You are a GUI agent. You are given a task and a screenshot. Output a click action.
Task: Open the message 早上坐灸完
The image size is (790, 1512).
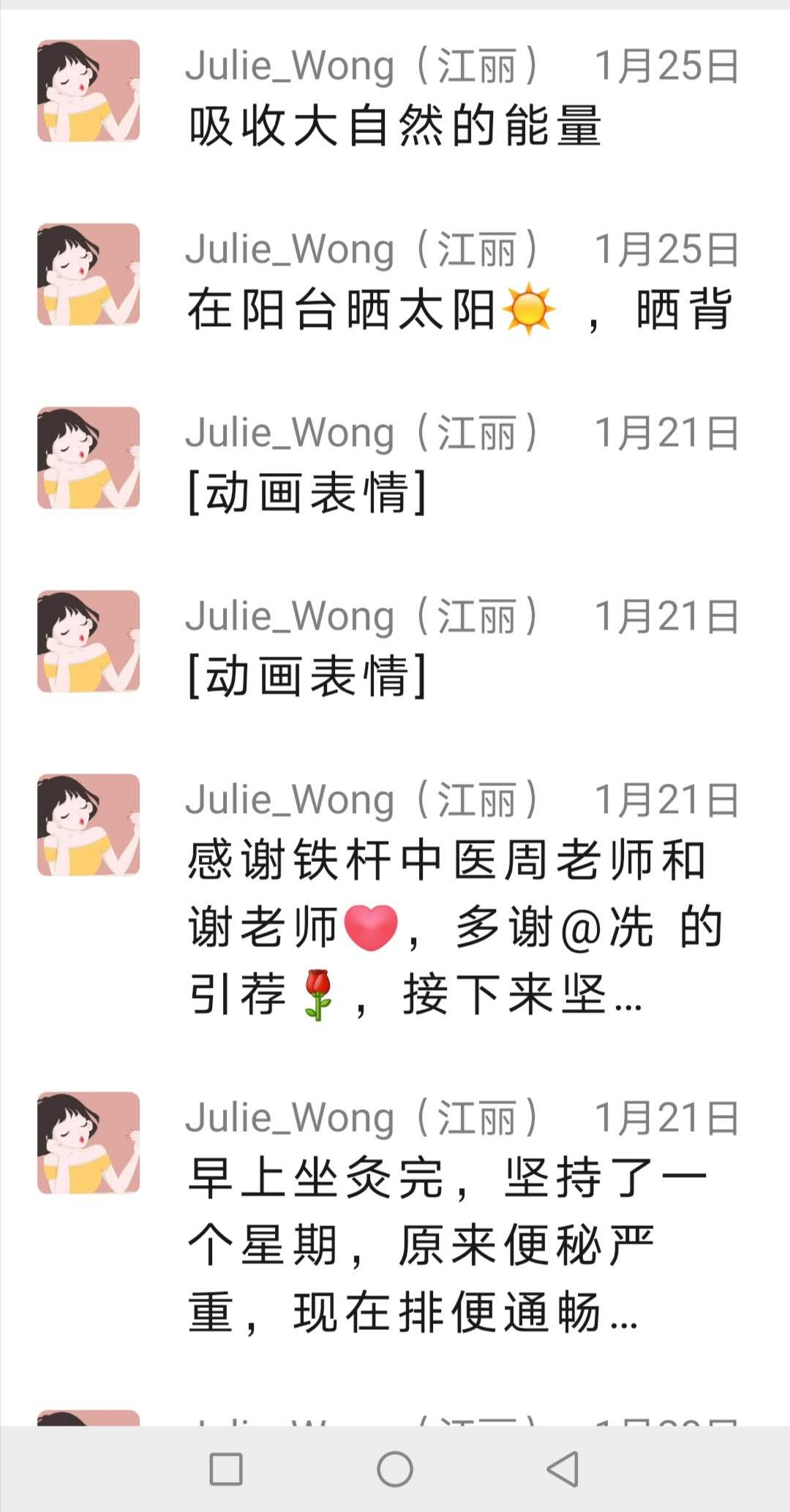click(446, 1245)
